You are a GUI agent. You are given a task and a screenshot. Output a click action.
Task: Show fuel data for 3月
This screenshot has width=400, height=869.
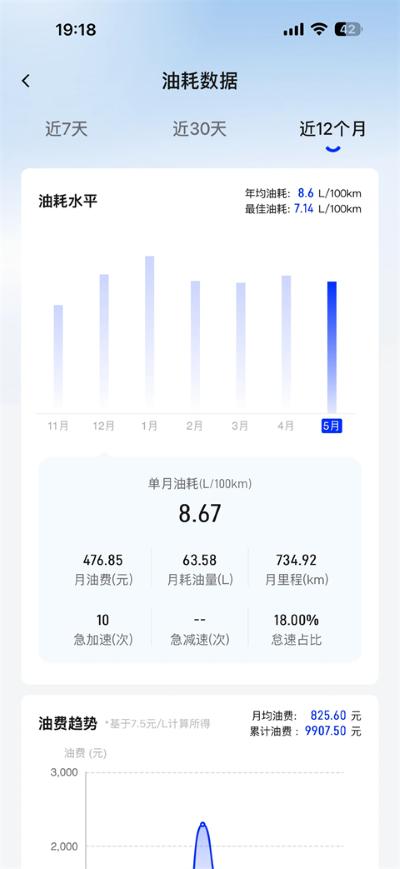240,346
